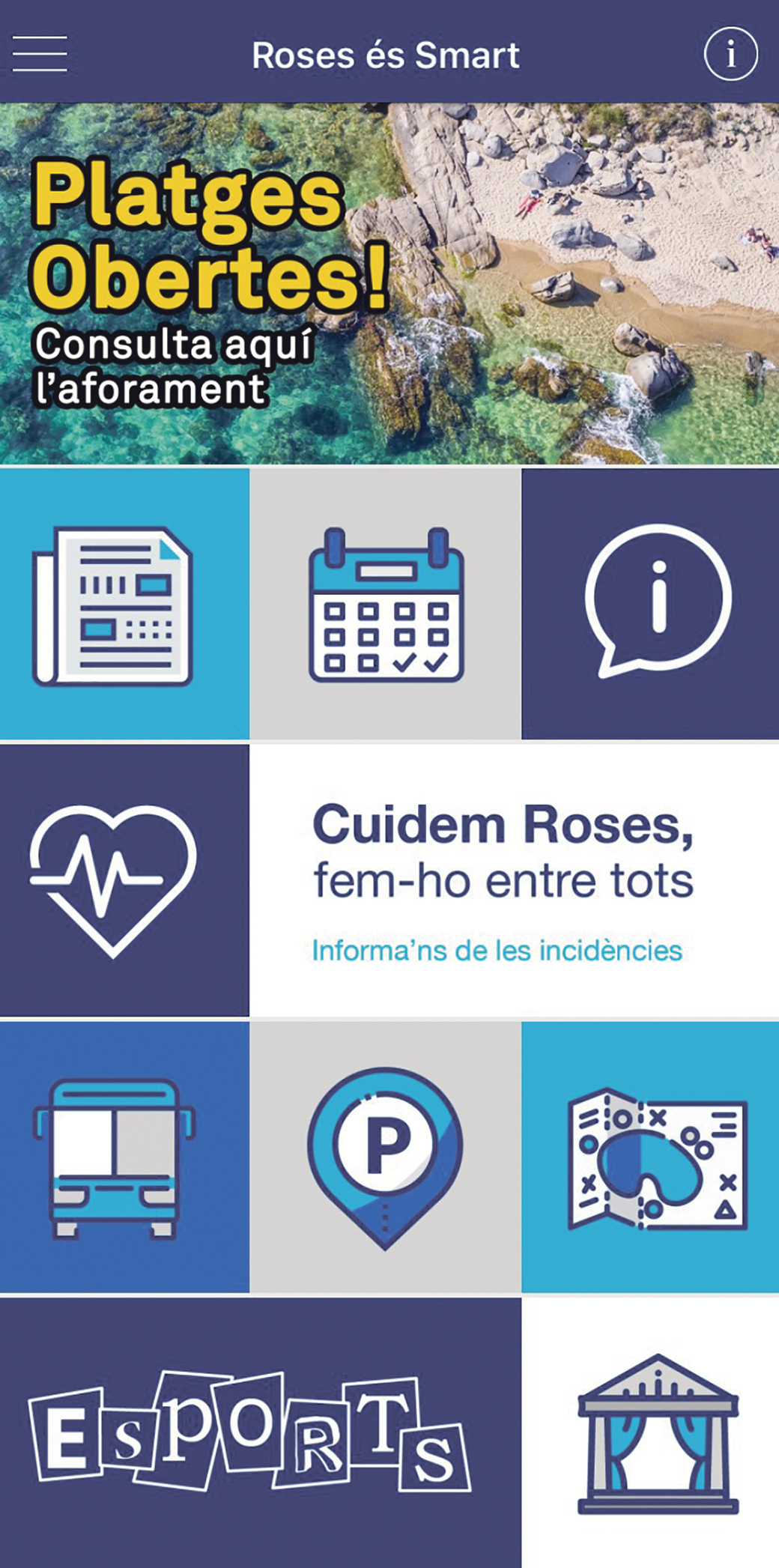
Task: Tap the info icon in the header
Action: click(x=730, y=54)
